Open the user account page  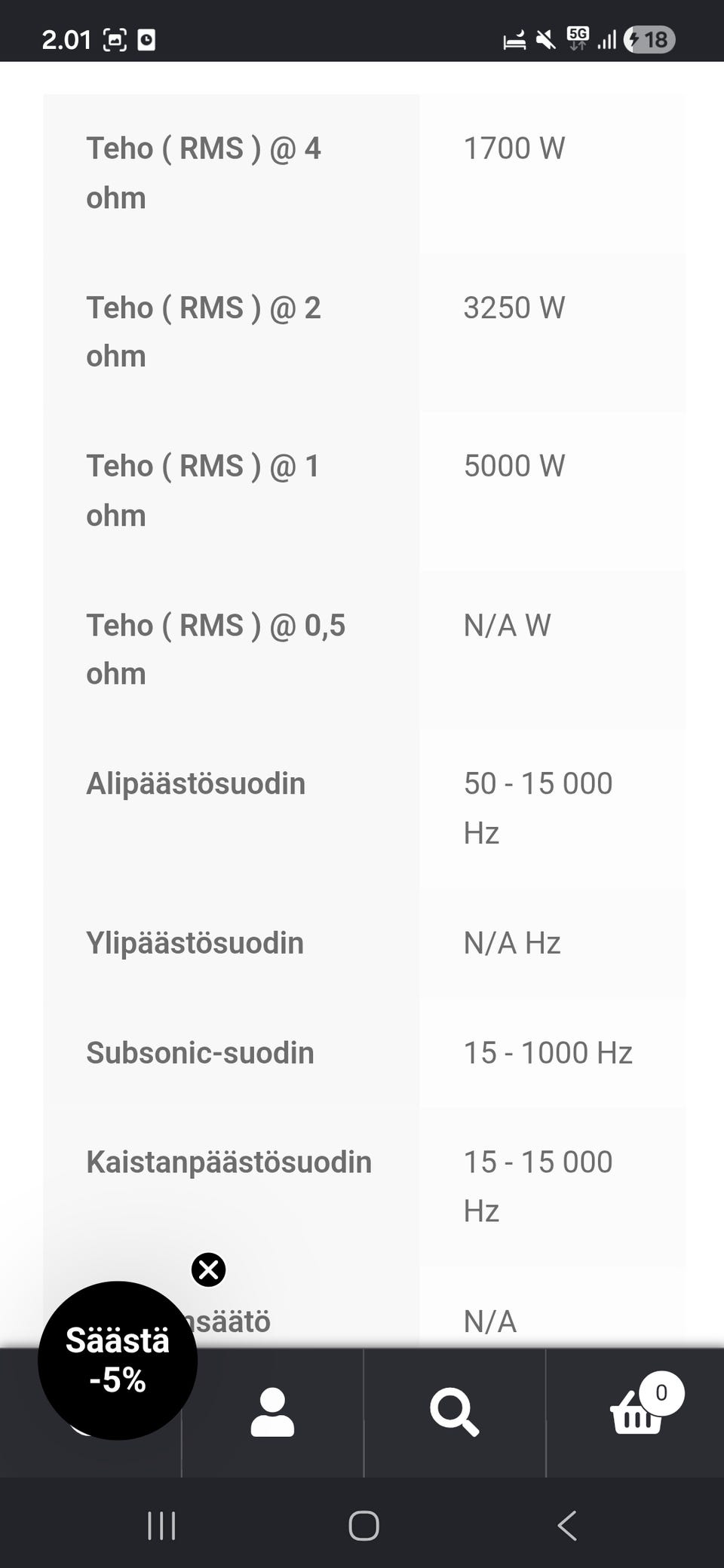(x=272, y=1412)
